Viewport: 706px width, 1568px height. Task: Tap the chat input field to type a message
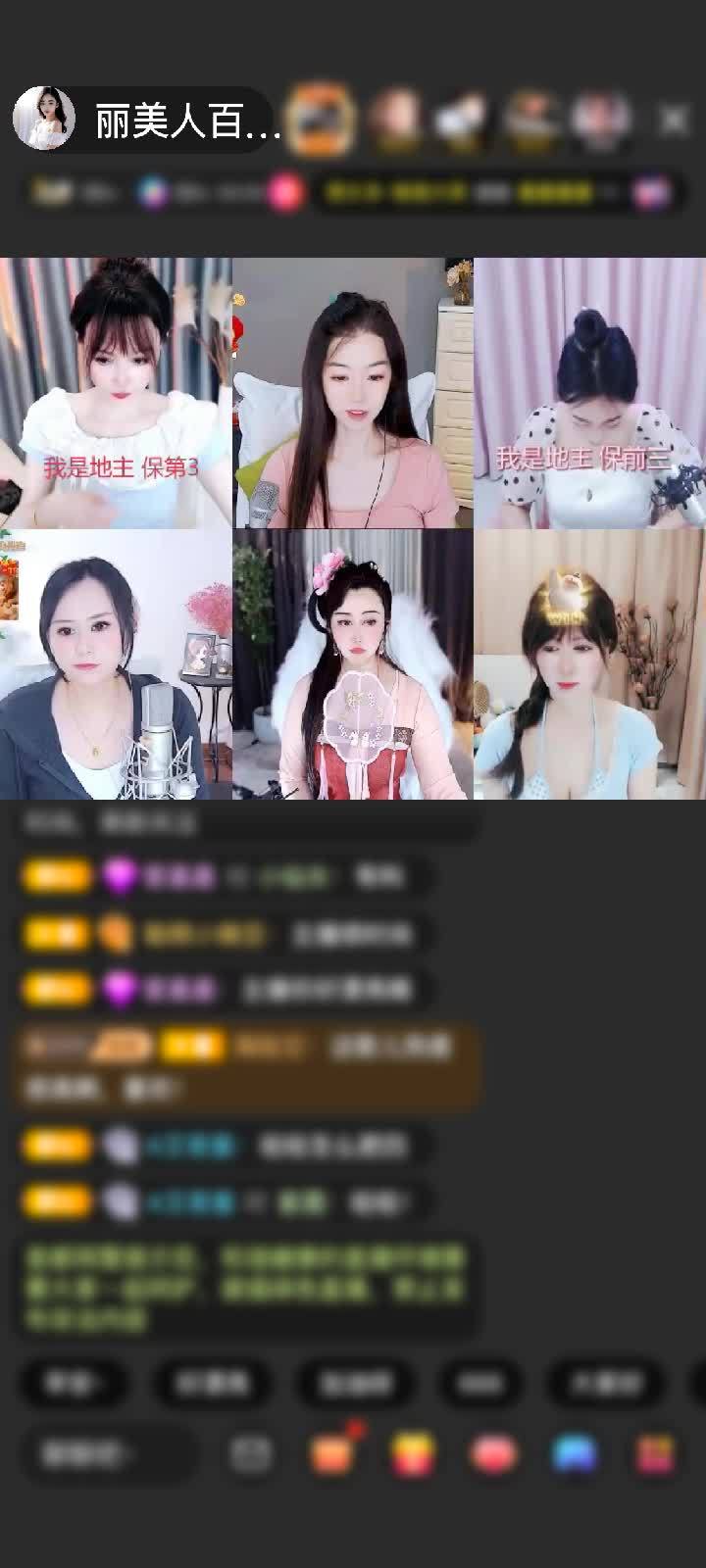tap(108, 1453)
